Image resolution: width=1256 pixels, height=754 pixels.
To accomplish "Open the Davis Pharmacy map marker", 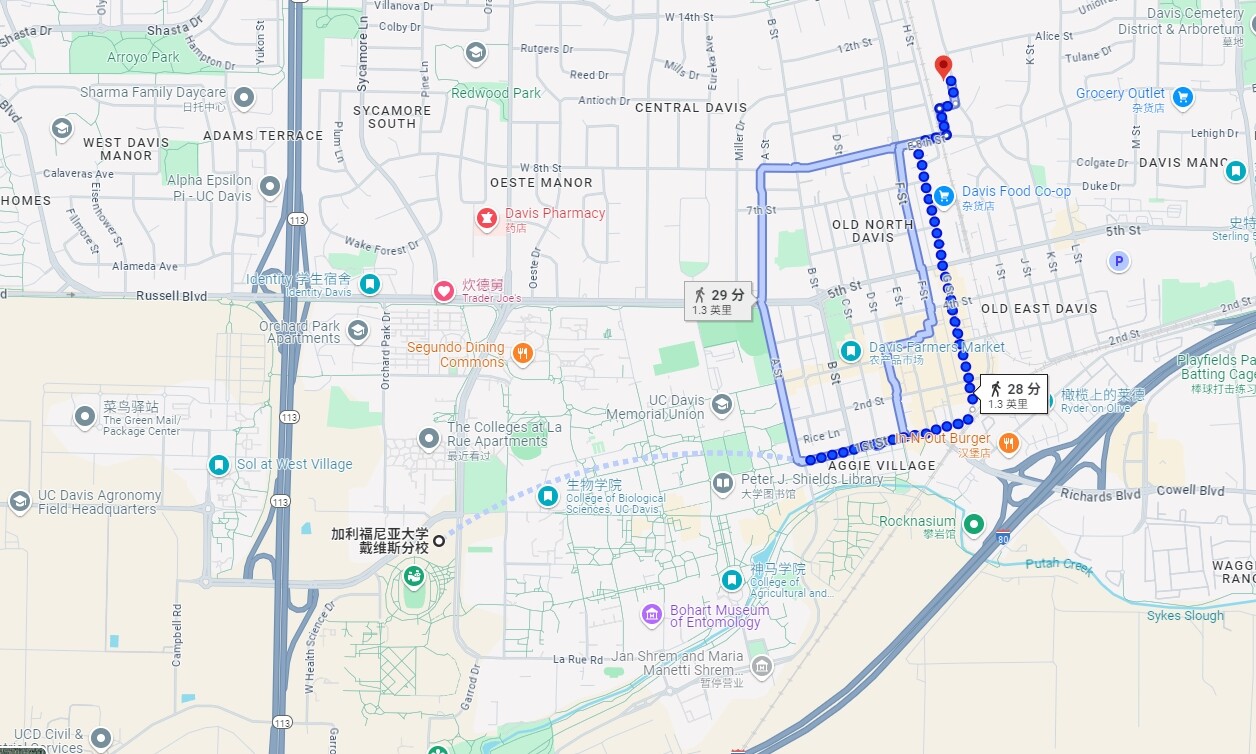I will 487,219.
